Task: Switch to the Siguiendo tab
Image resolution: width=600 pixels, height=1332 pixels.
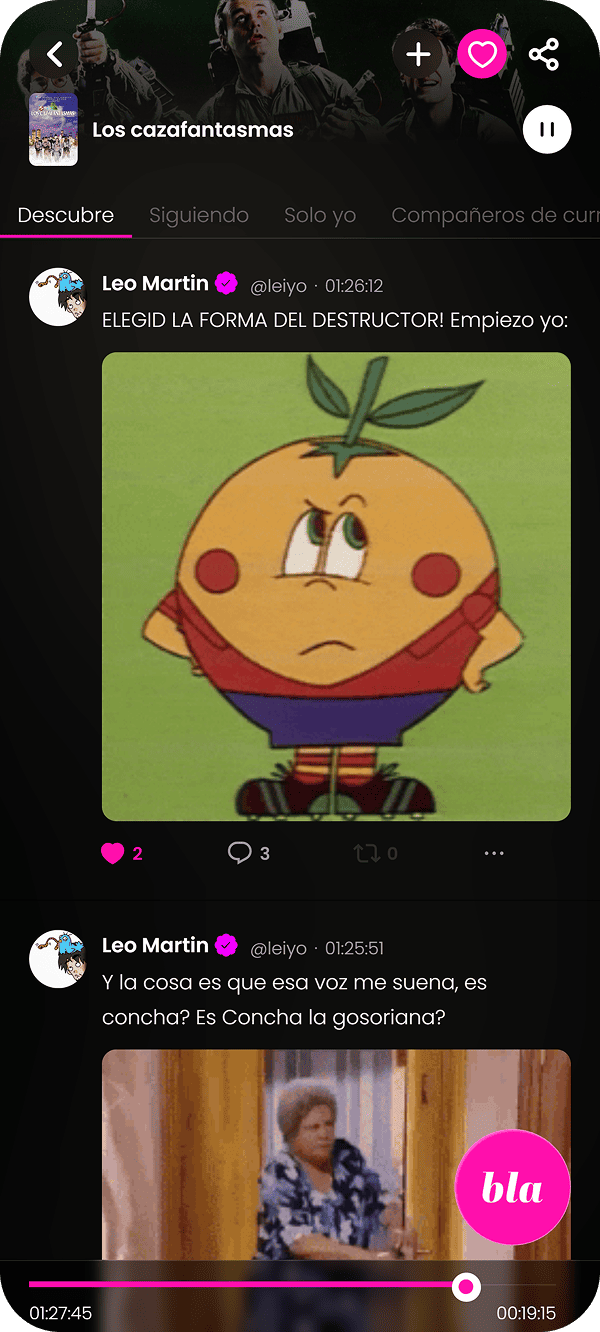Action: (199, 215)
